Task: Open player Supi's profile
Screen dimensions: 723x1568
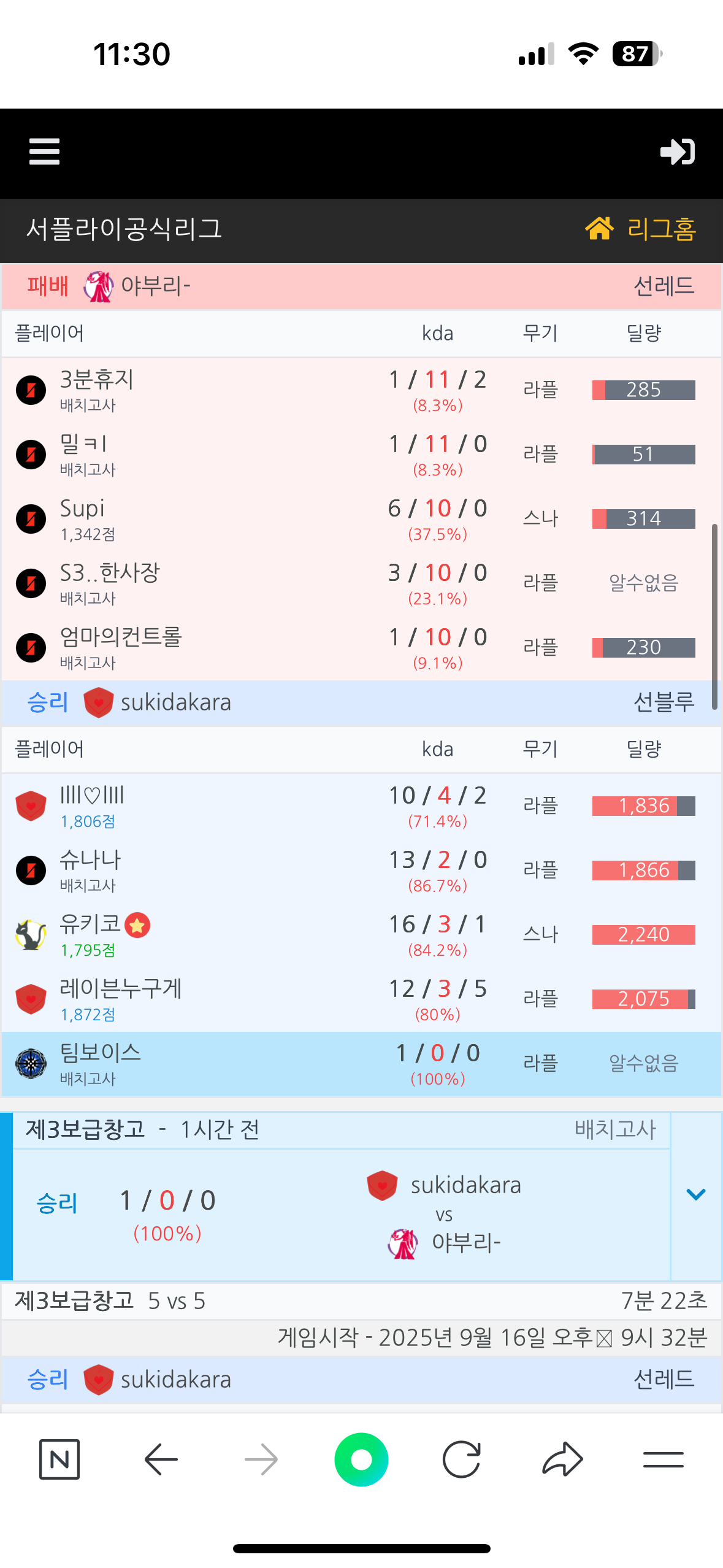Action: (x=82, y=509)
